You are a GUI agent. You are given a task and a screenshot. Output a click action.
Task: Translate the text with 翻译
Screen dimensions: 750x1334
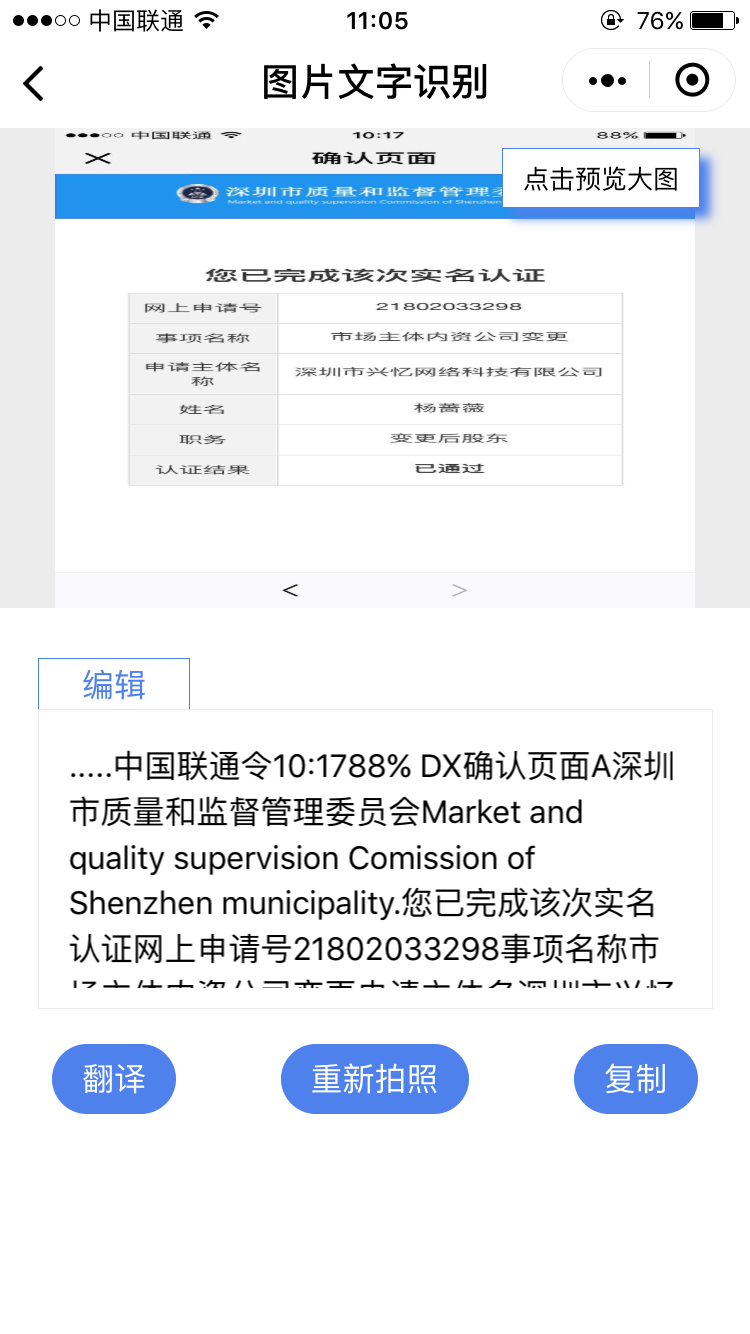pos(114,1079)
